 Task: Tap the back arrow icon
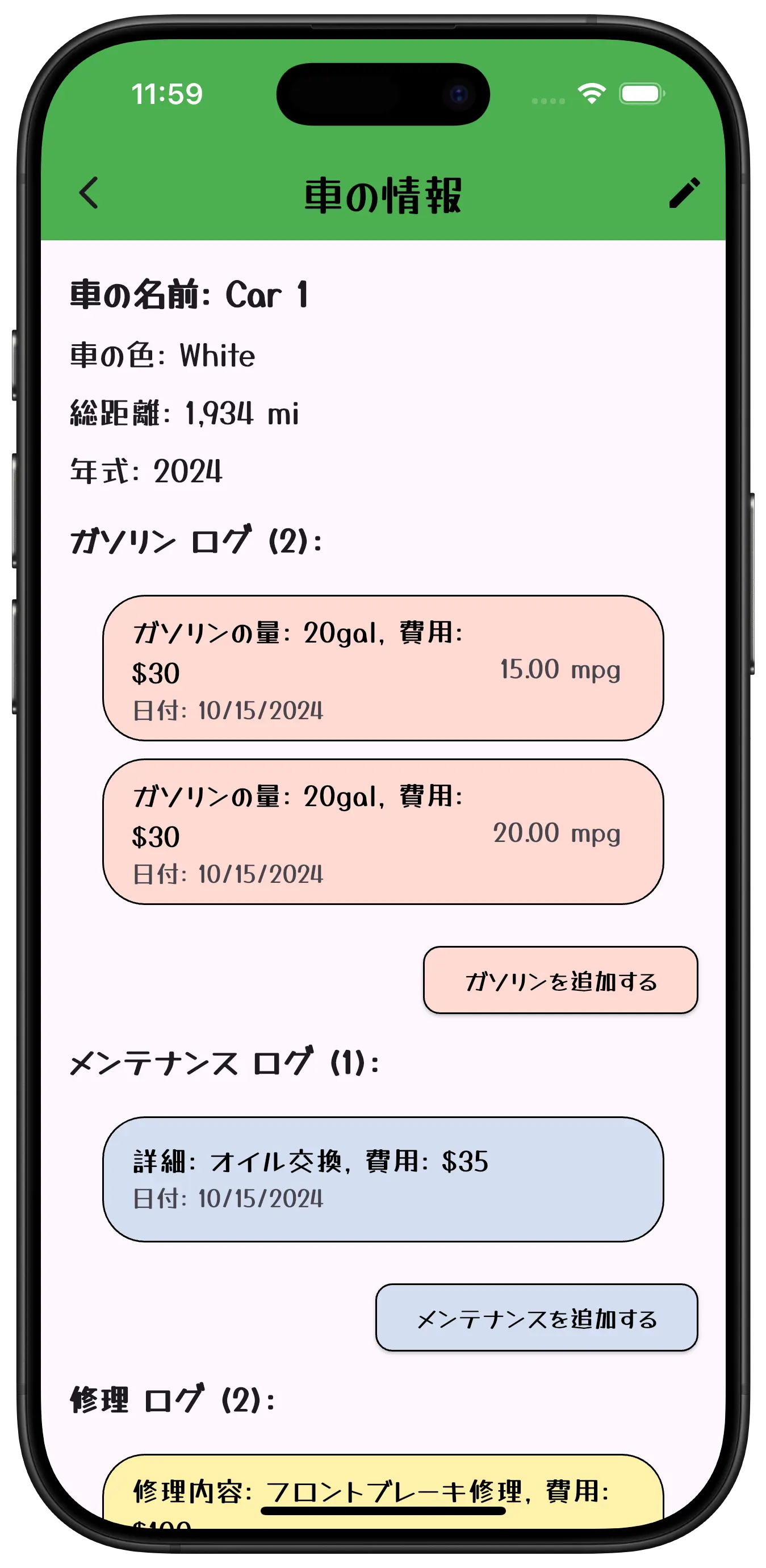tap(89, 195)
